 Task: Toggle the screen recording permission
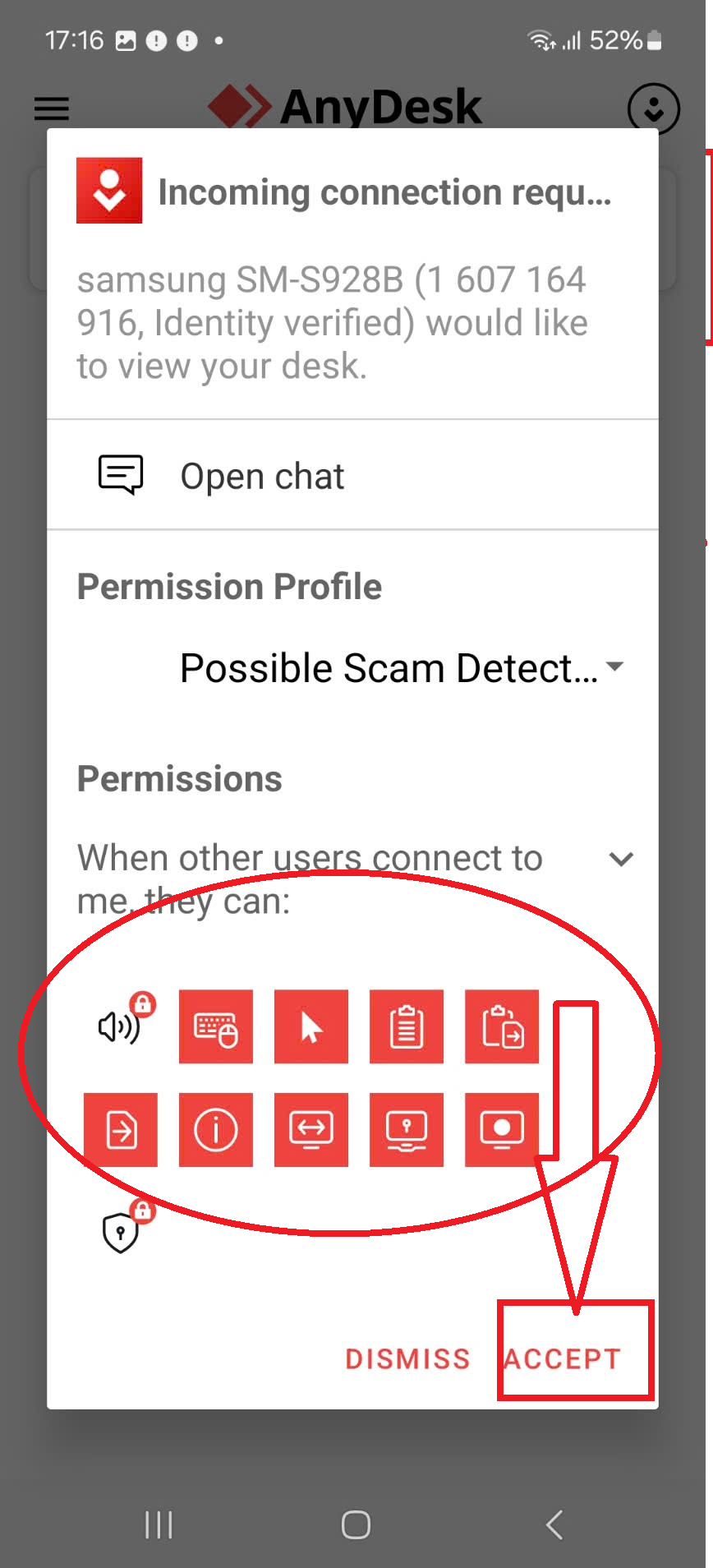coord(502,1130)
